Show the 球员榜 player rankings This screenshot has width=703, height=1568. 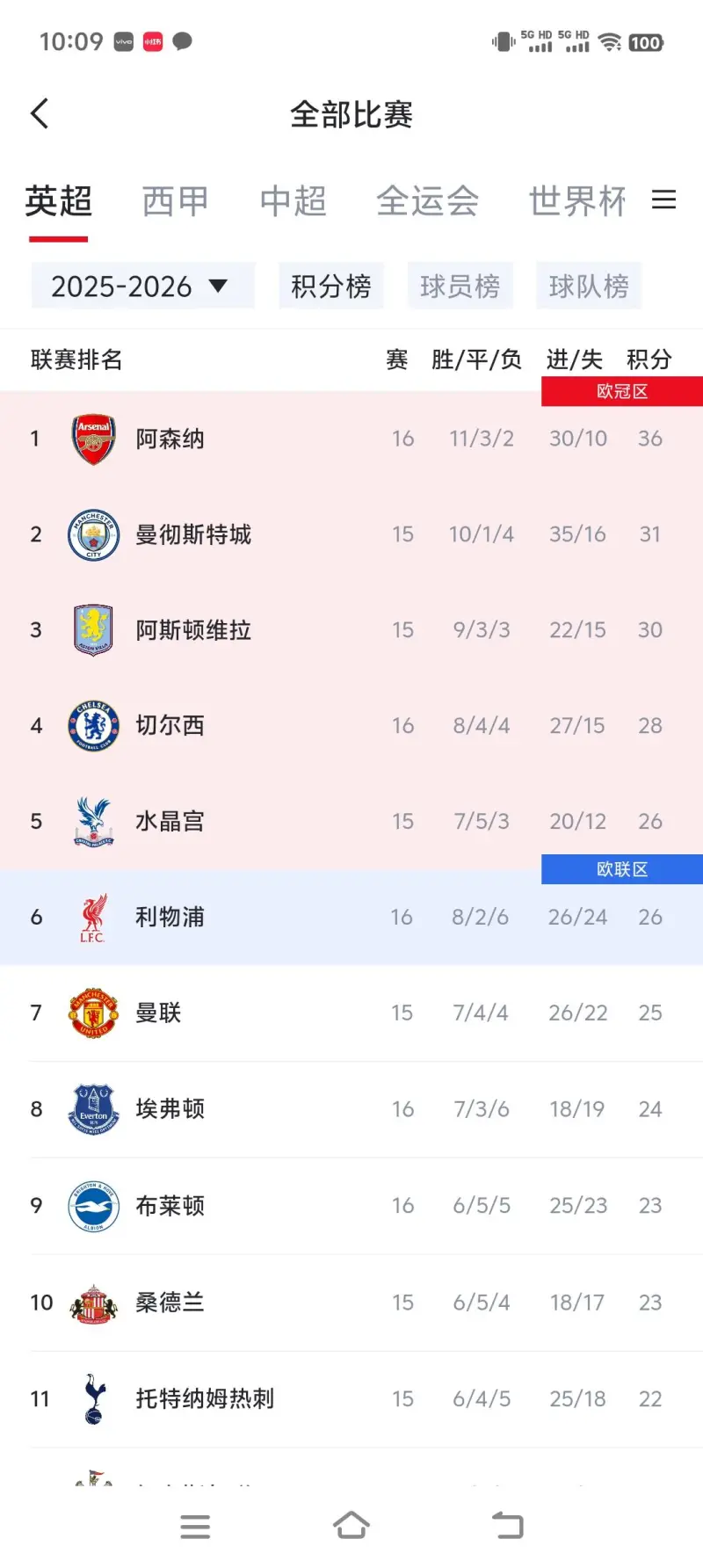click(460, 287)
